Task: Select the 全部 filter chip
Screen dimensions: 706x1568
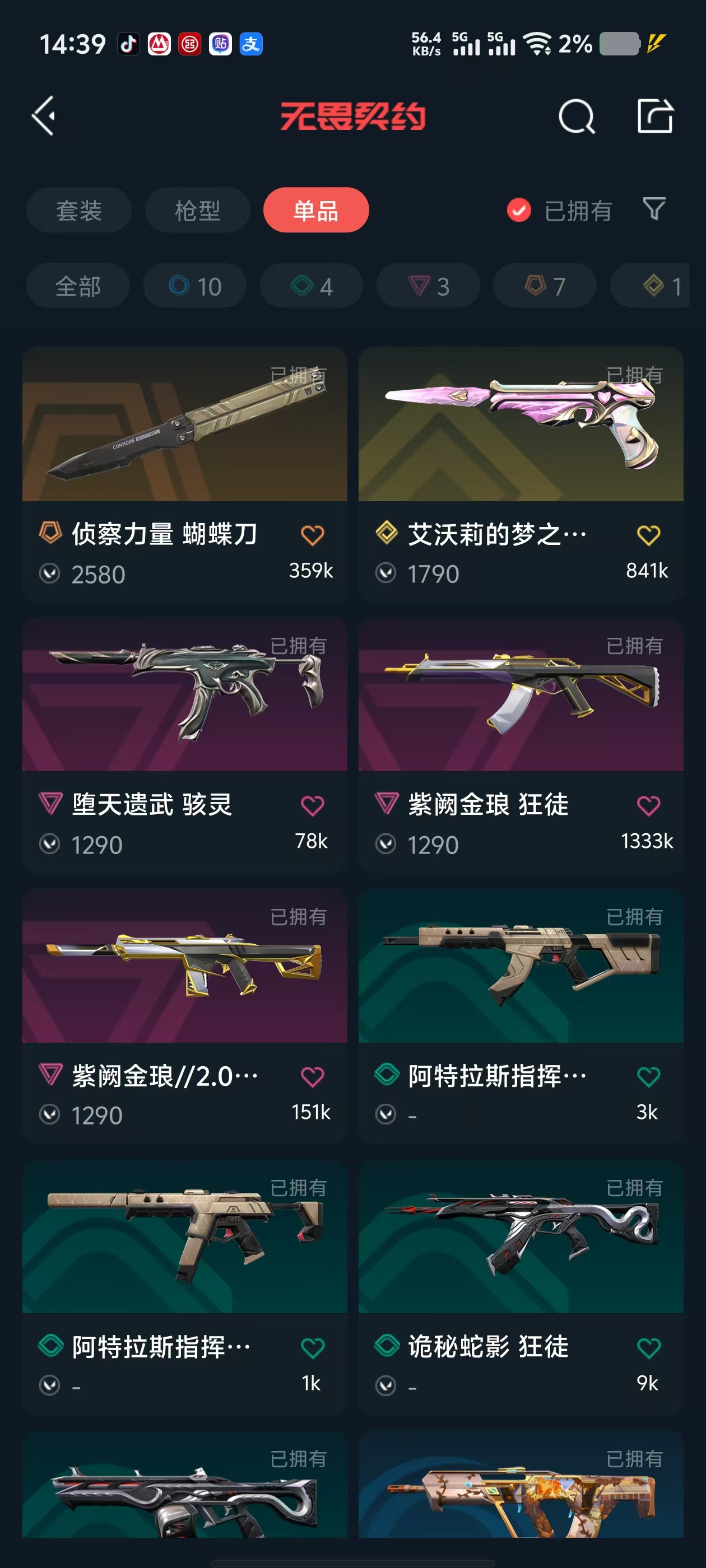Action: (78, 286)
